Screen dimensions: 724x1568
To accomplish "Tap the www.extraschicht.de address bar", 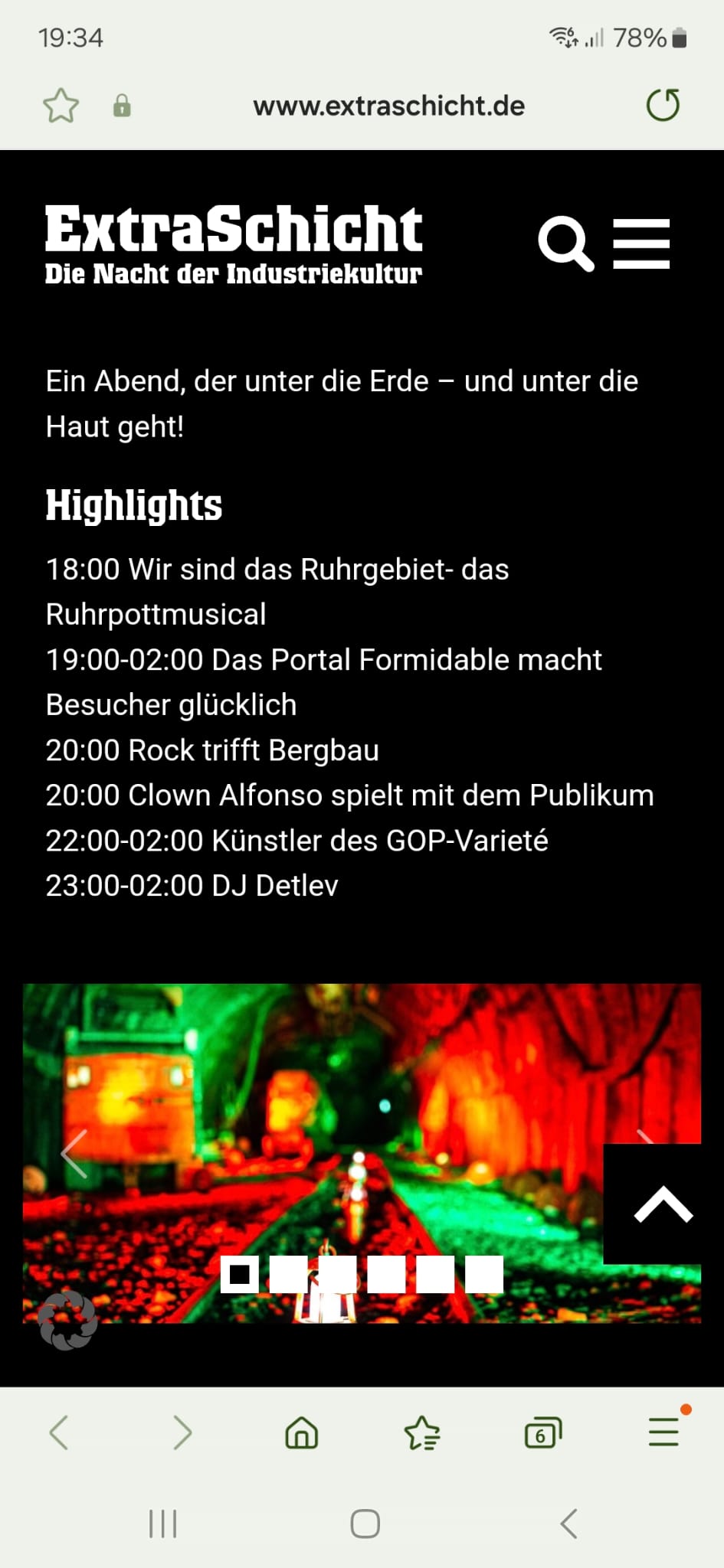I will pos(389,106).
